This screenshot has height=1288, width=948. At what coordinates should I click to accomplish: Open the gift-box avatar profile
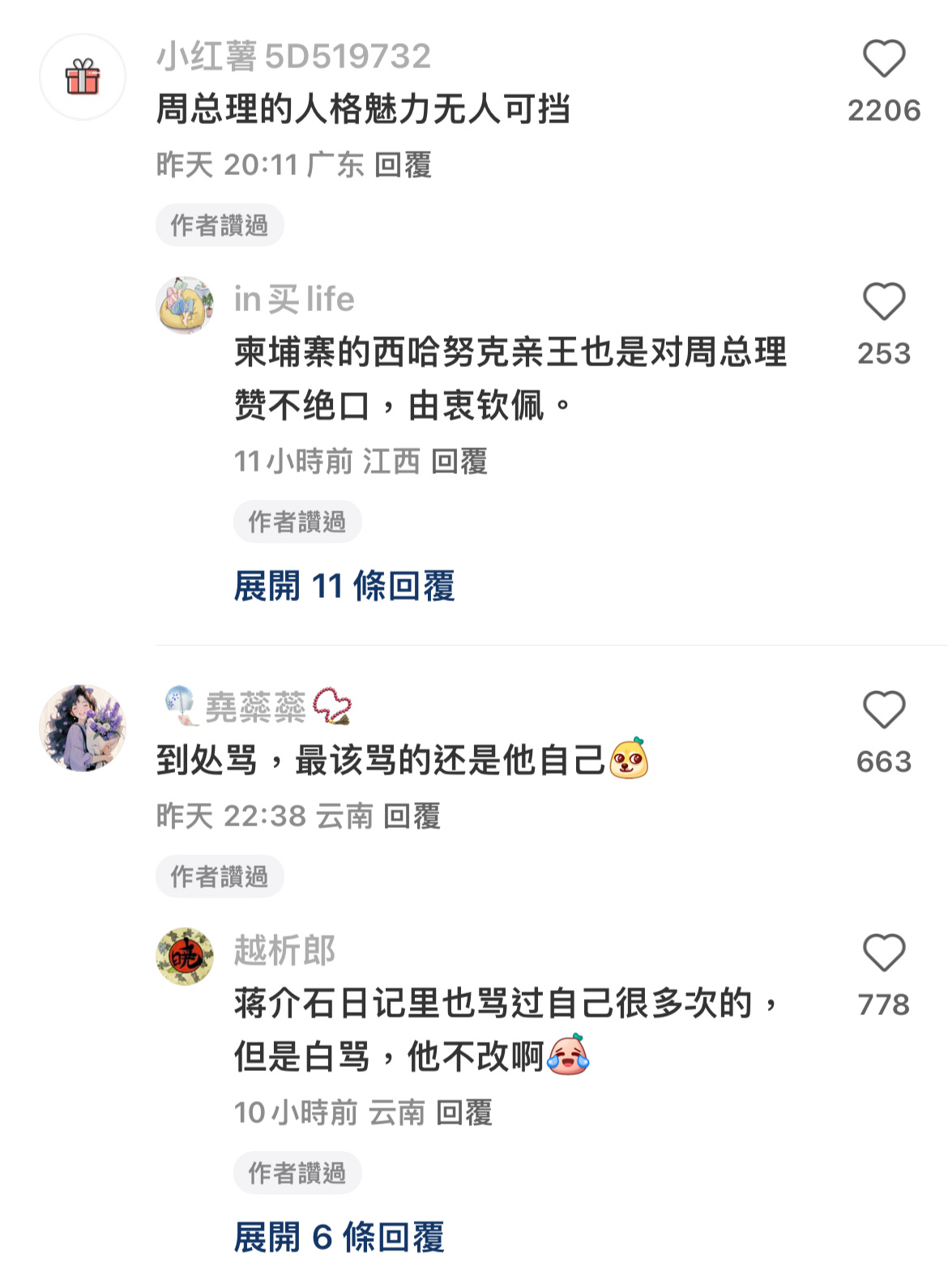click(83, 78)
